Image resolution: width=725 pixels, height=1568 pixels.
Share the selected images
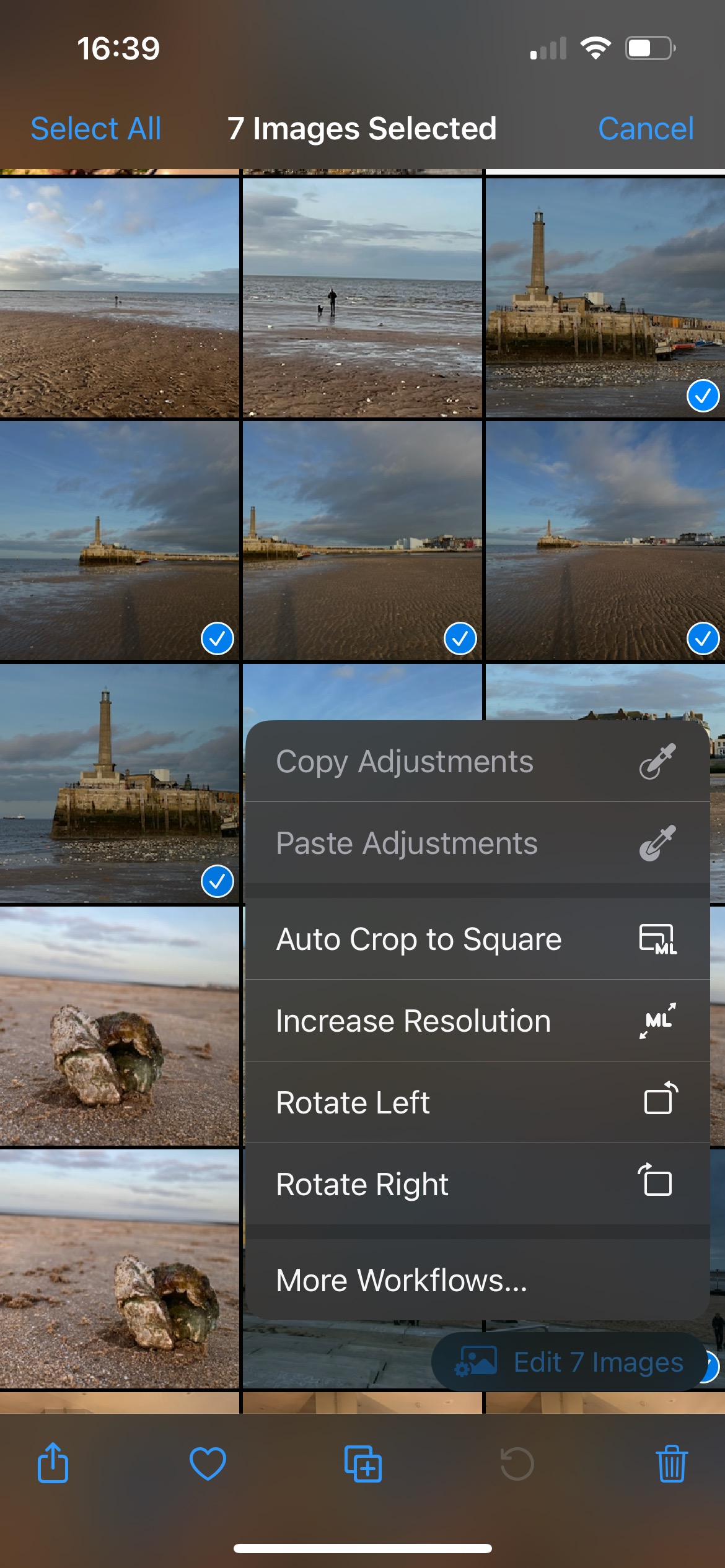pos(53,1463)
